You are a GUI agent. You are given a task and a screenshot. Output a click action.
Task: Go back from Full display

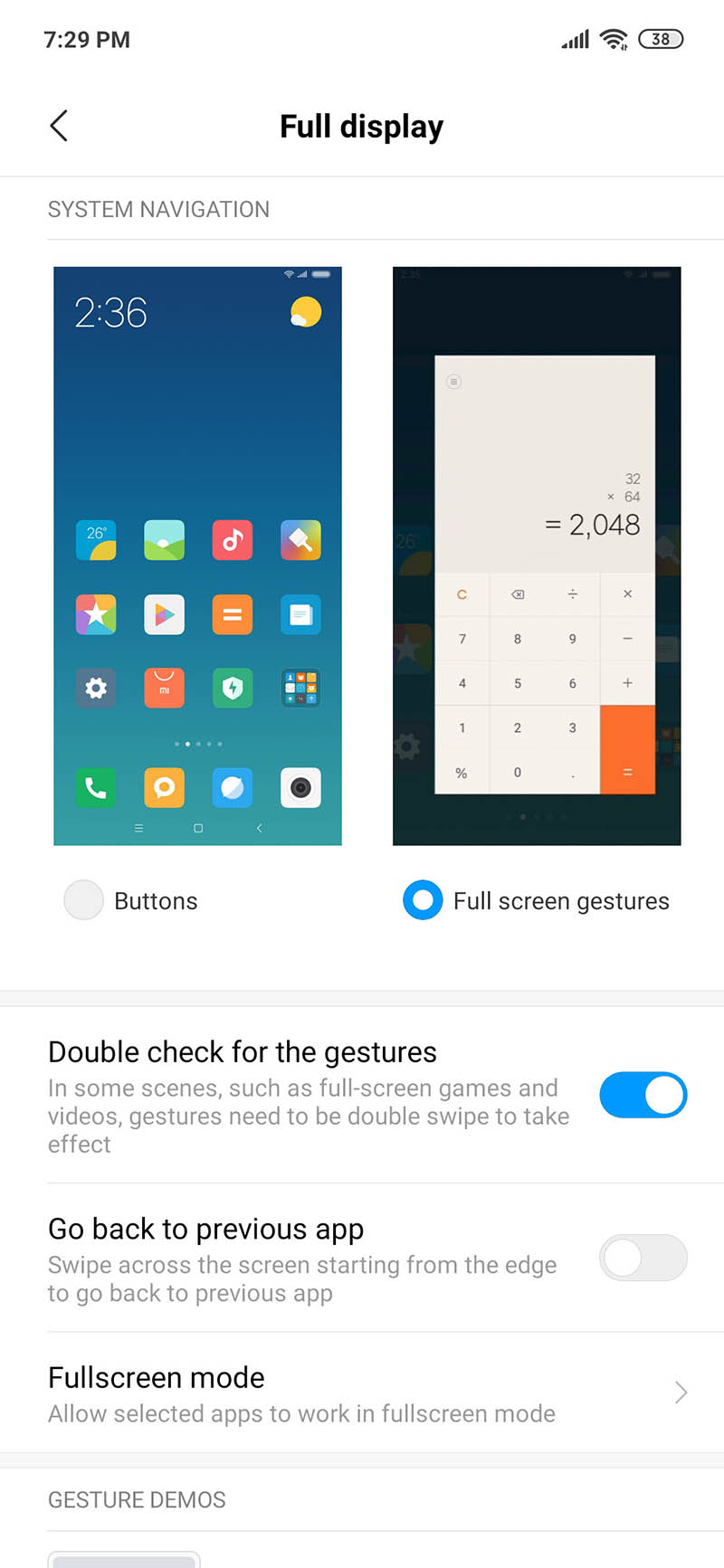[59, 127]
